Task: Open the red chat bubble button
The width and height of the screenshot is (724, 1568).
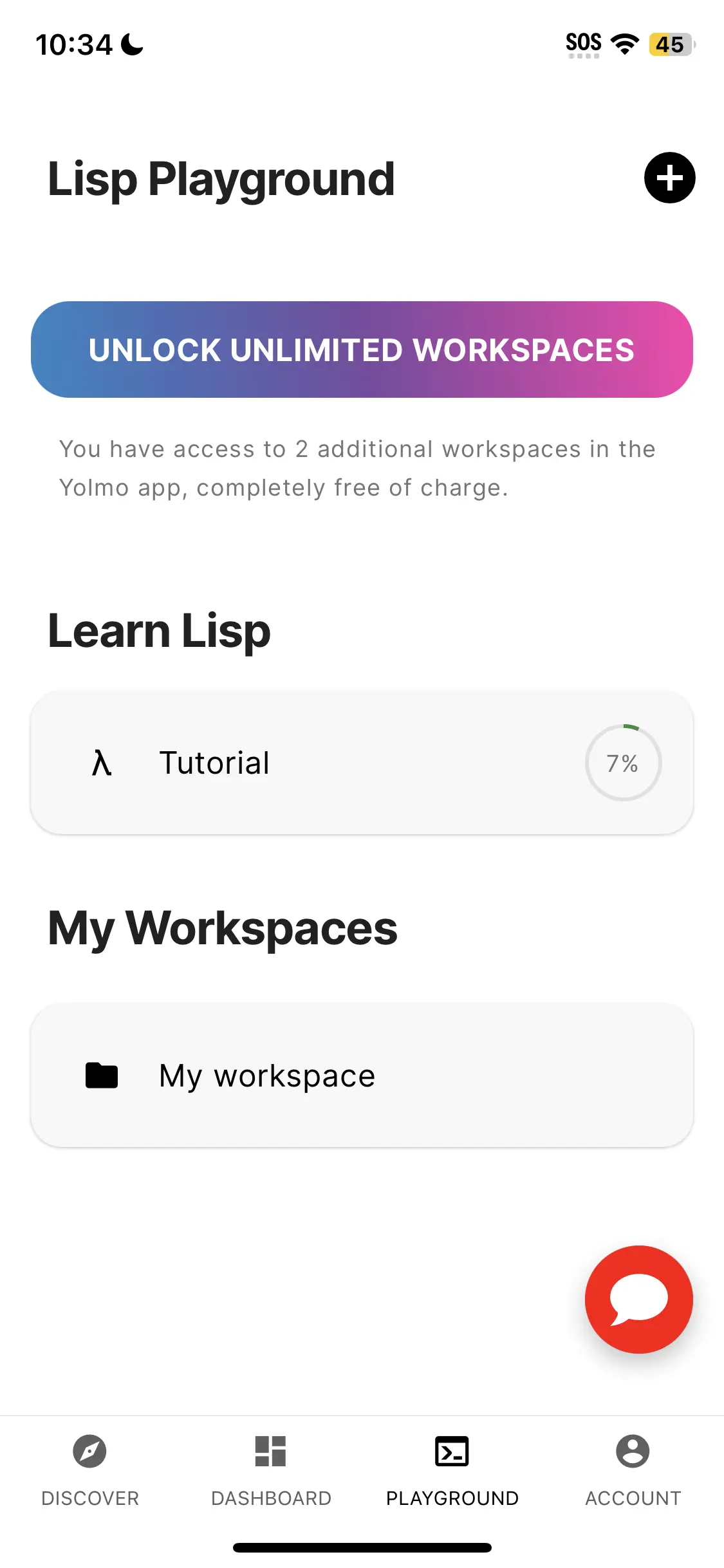Action: tap(638, 1299)
